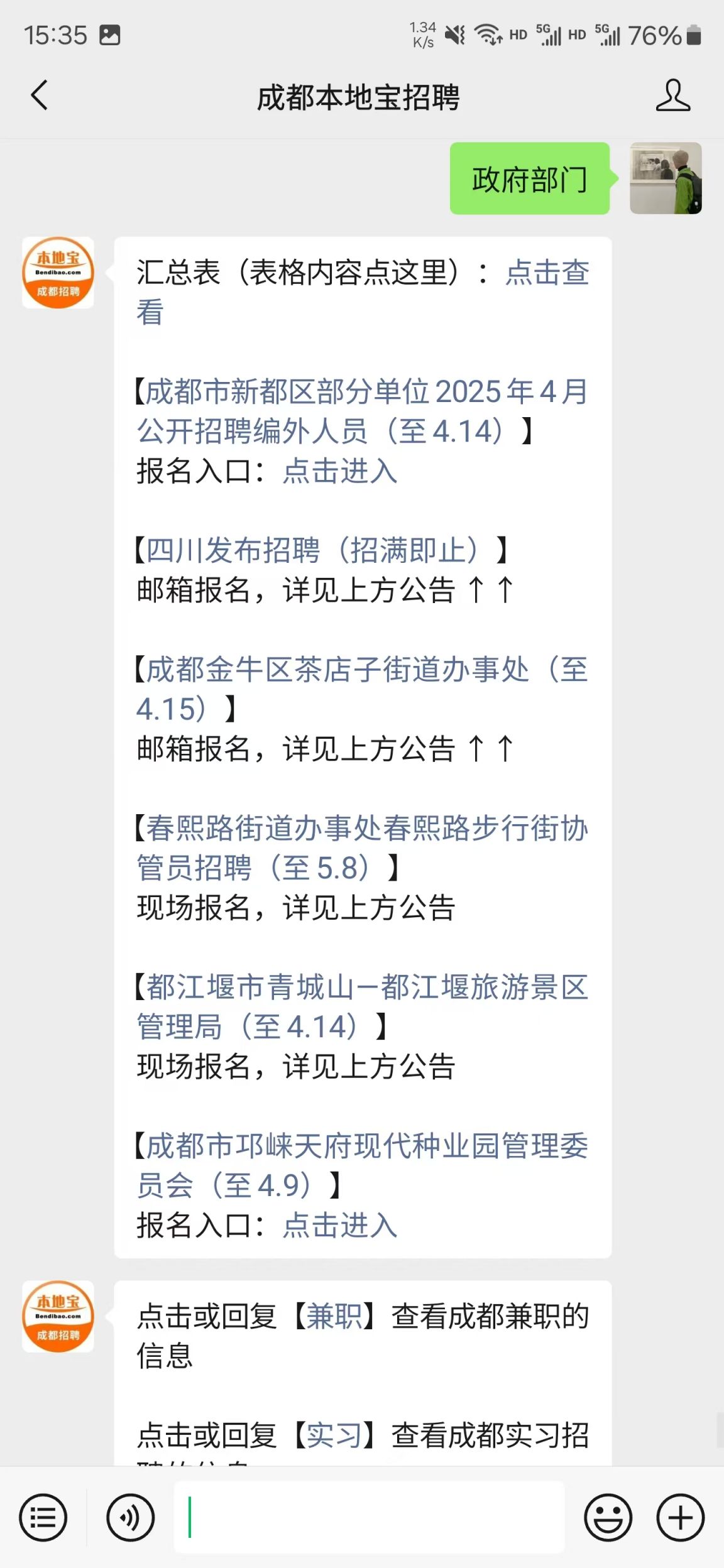This screenshot has width=724, height=1568.
Task: Switch to voice input
Action: [x=130, y=1518]
